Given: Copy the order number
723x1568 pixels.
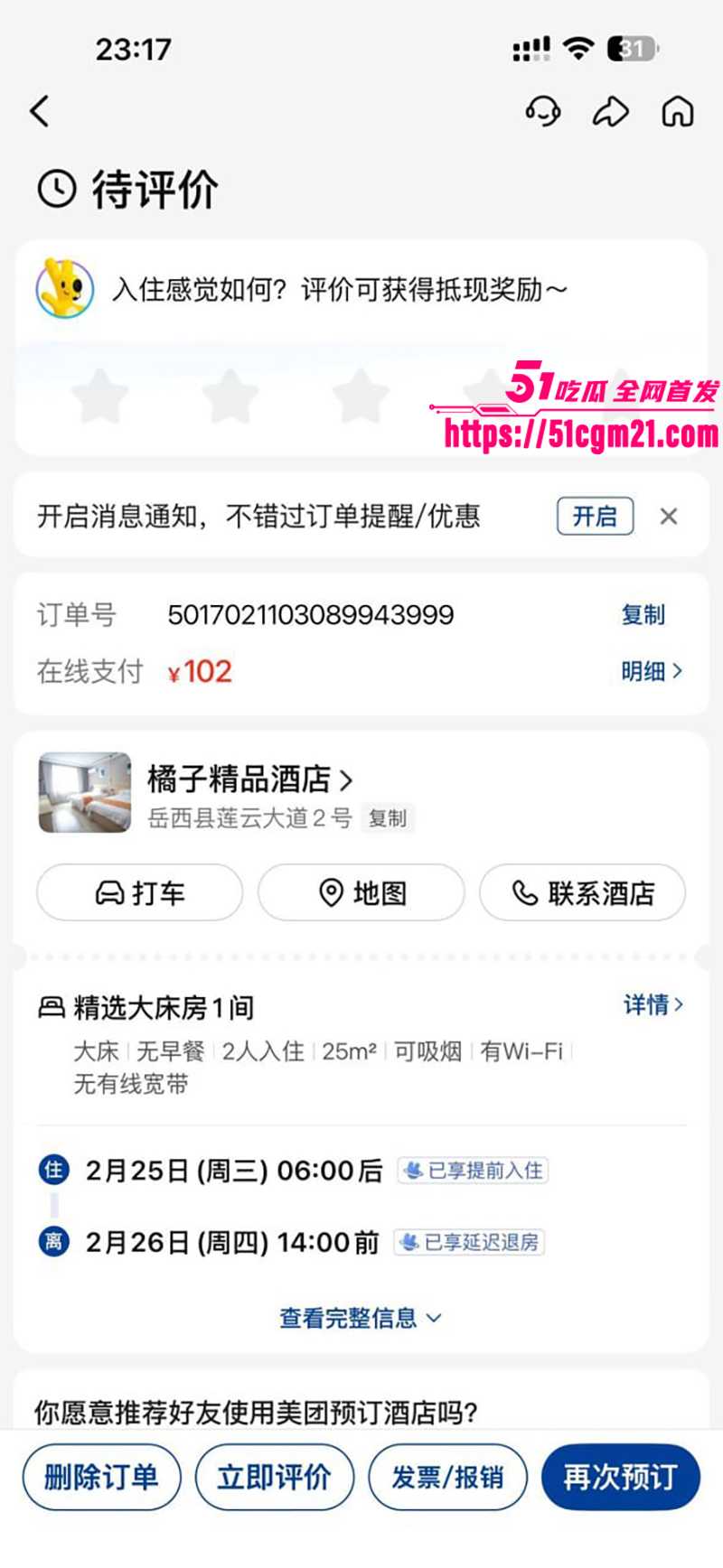Looking at the screenshot, I should point(643,615).
